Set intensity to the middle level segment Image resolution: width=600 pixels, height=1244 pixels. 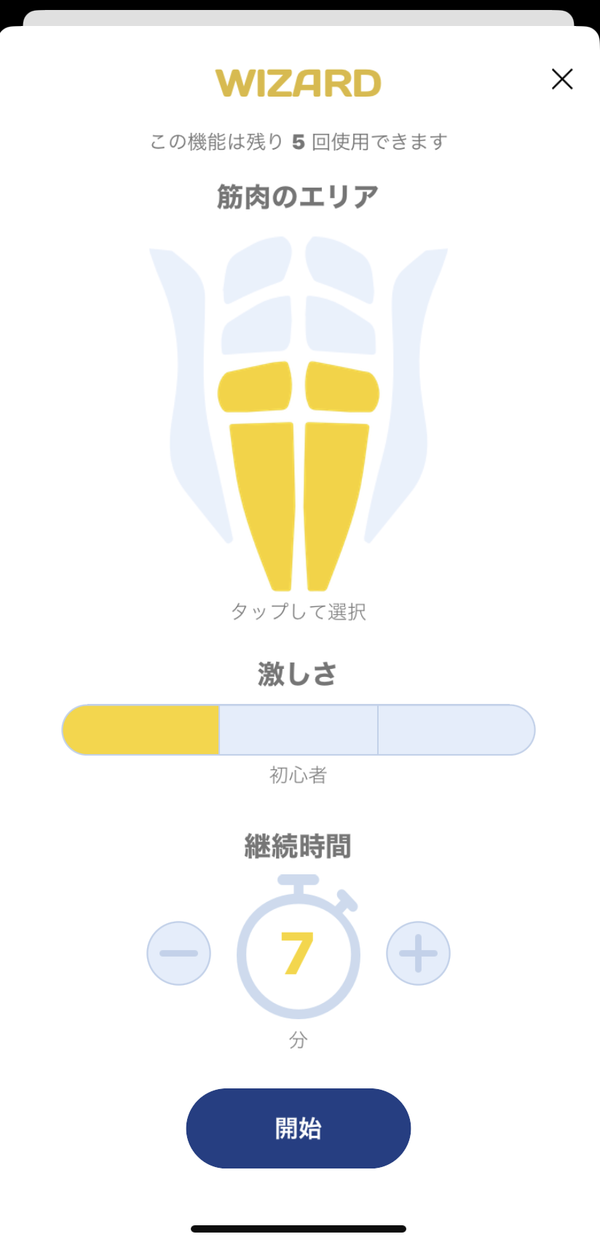(x=298, y=730)
